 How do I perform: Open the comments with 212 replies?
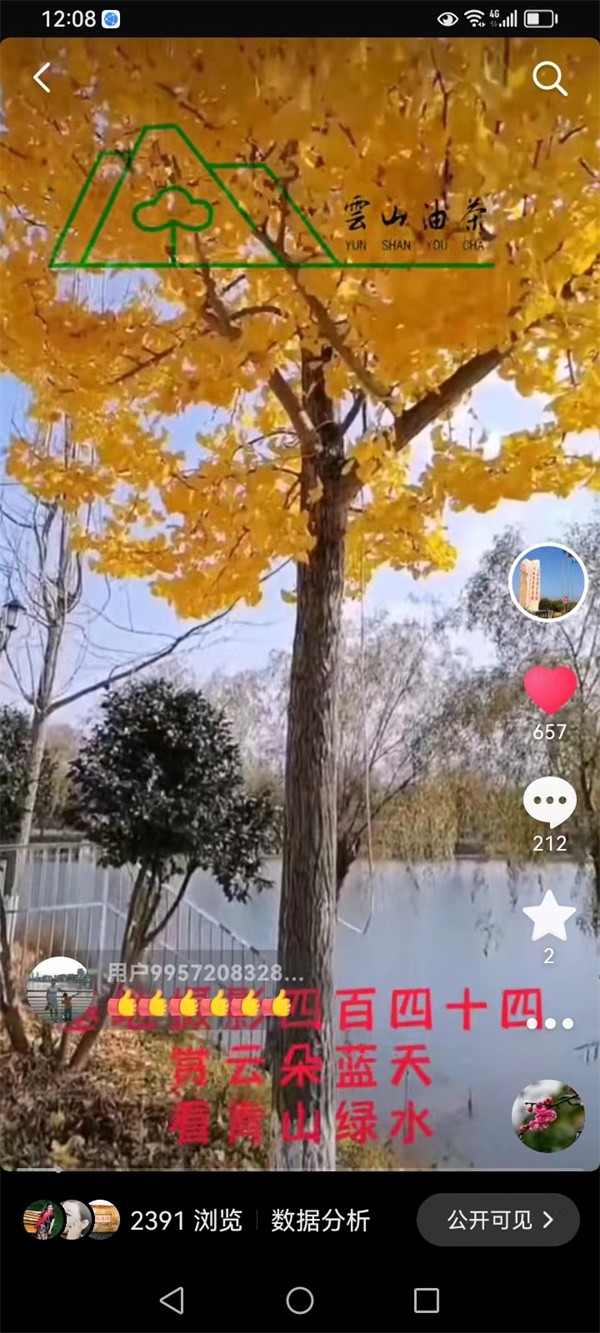click(550, 802)
